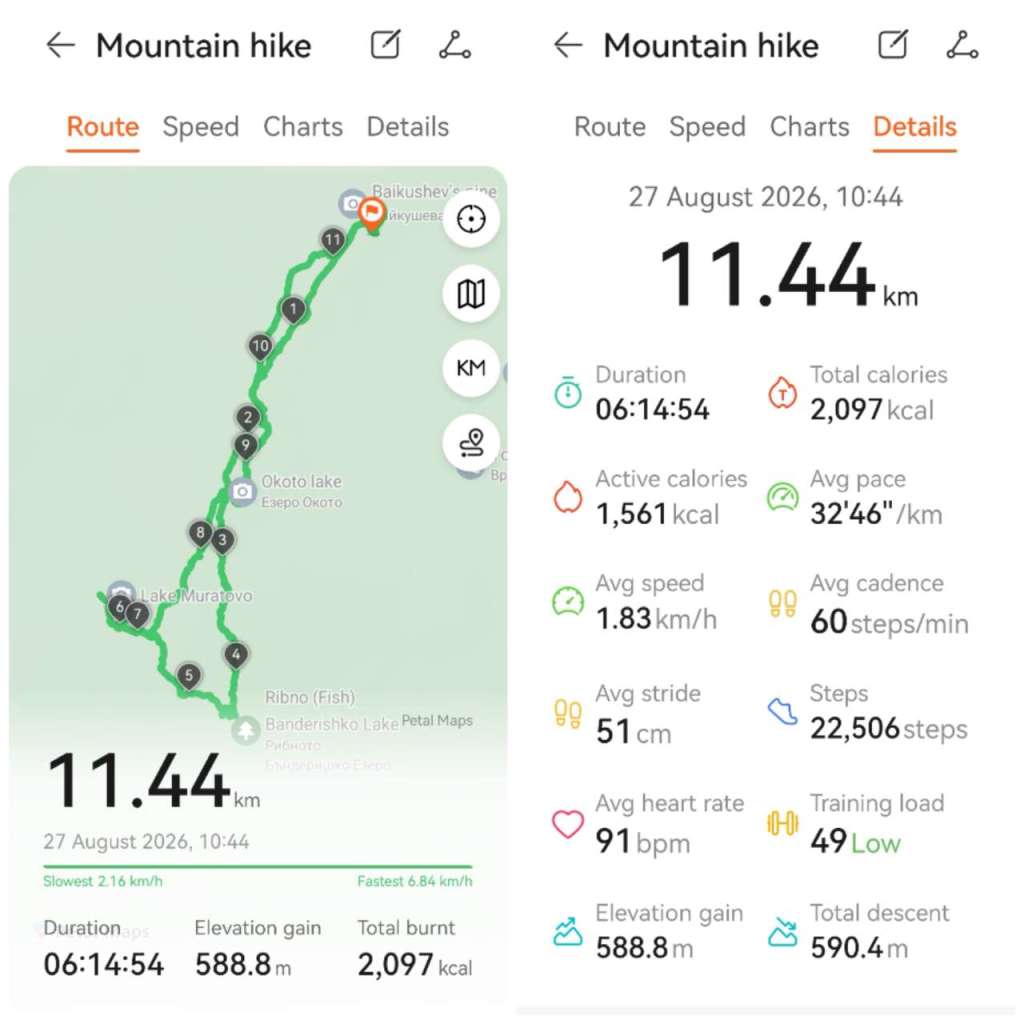This screenshot has width=1024, height=1024.
Task: Change the map layer style
Action: point(471,294)
